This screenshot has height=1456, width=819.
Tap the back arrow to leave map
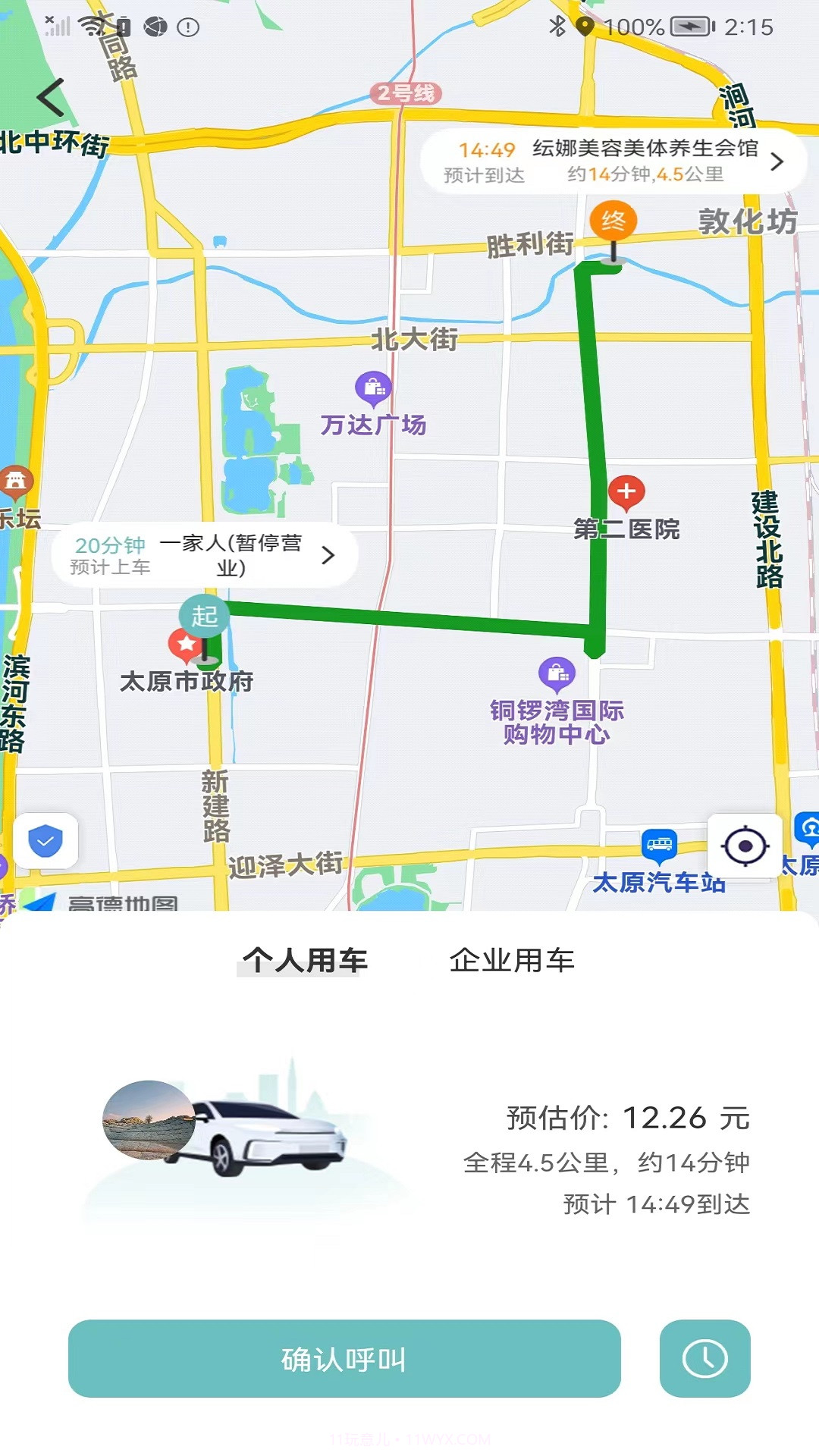click(49, 97)
